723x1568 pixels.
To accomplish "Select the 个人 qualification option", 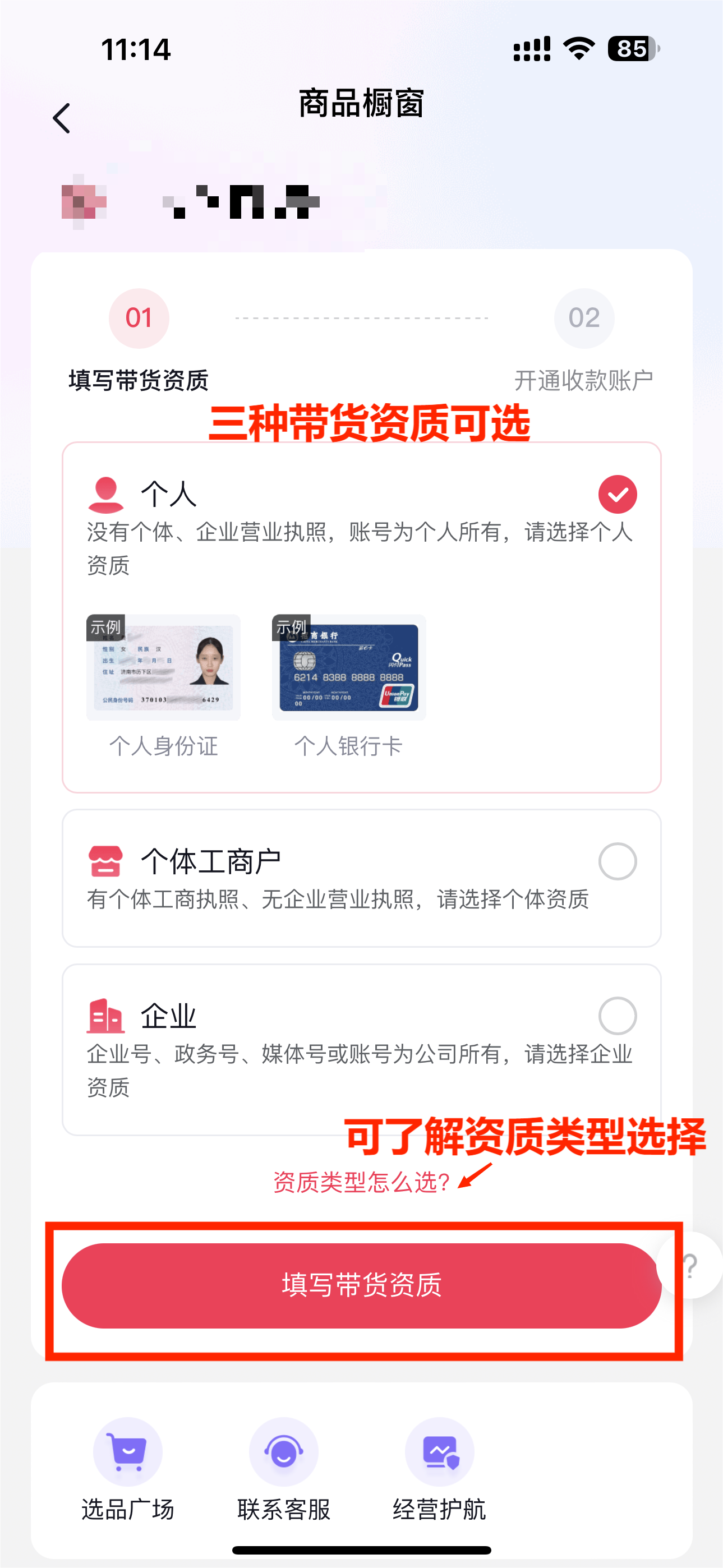I will [x=617, y=494].
